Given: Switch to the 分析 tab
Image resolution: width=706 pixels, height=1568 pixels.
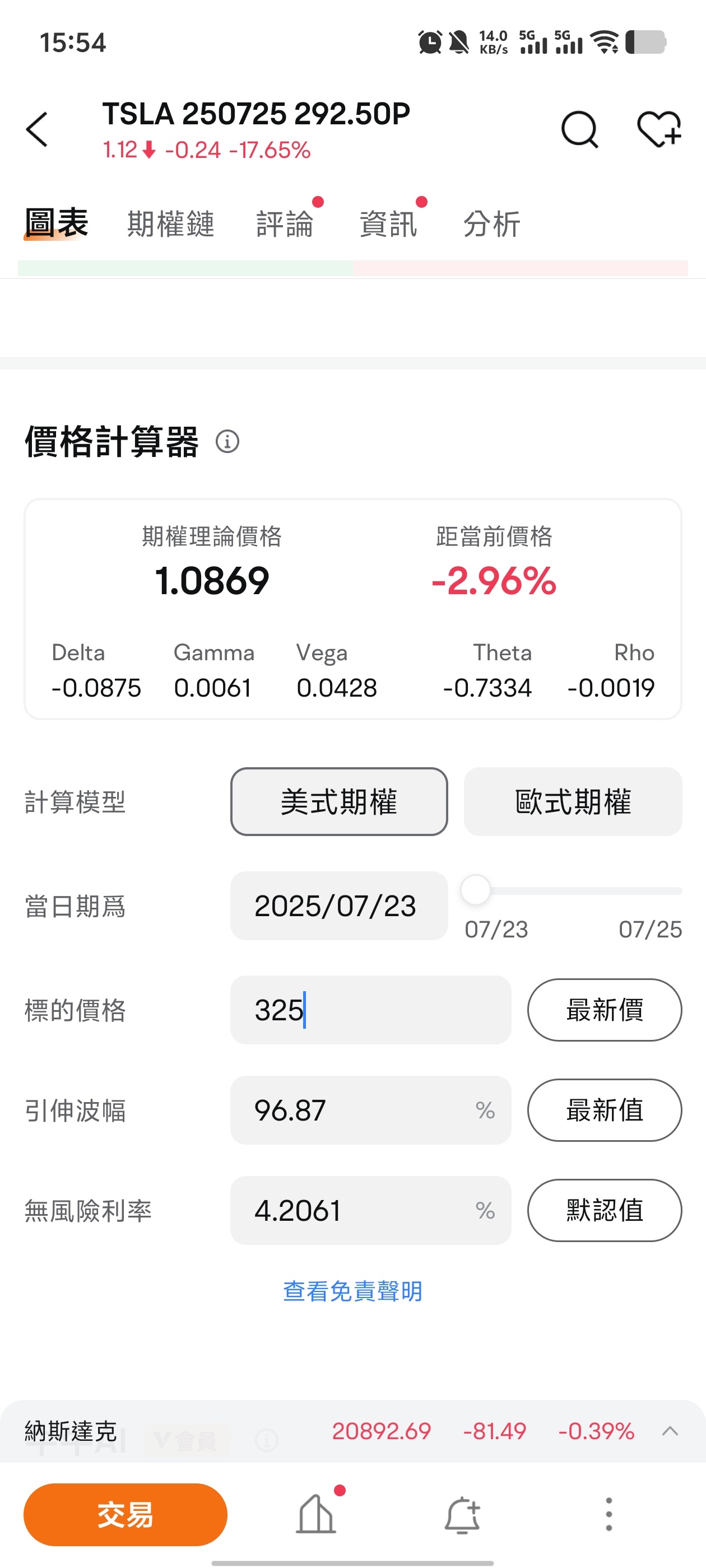Looking at the screenshot, I should pos(491,224).
